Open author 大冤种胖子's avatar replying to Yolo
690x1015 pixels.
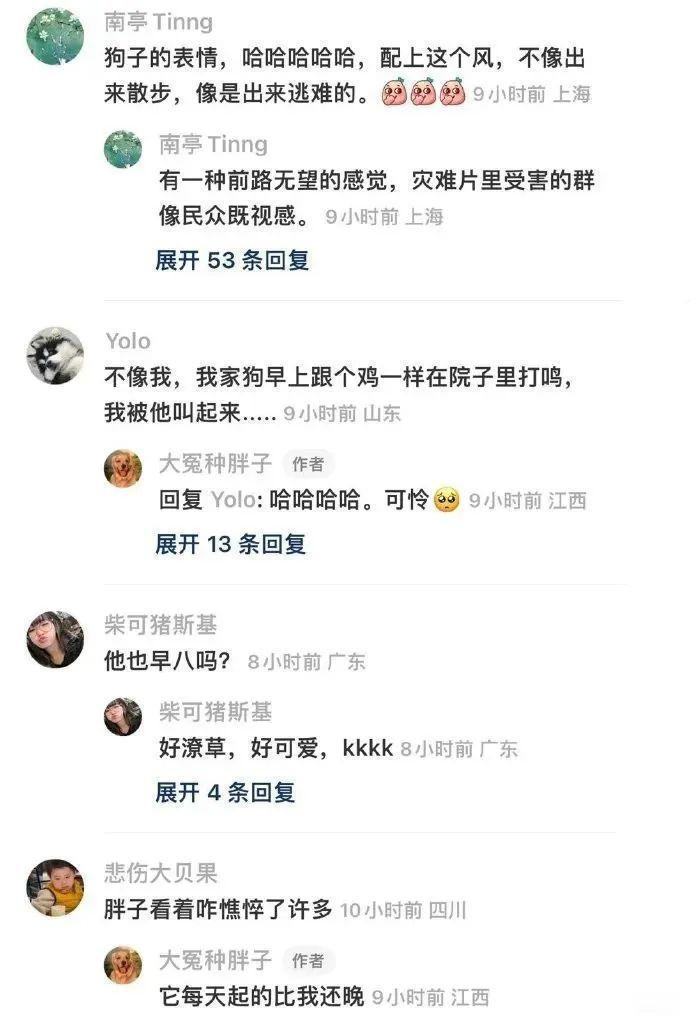click(123, 468)
